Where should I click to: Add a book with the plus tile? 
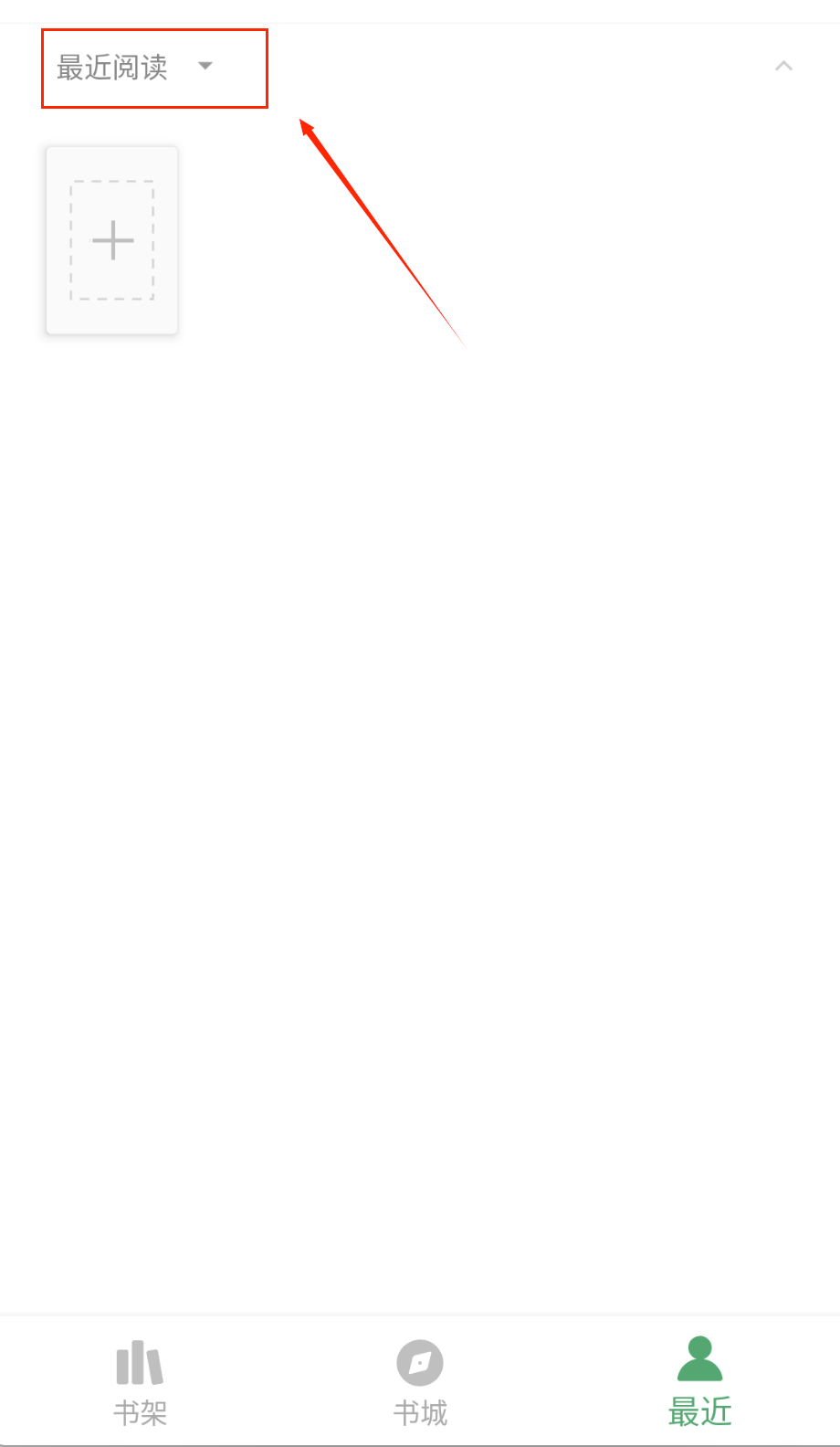[x=112, y=240]
